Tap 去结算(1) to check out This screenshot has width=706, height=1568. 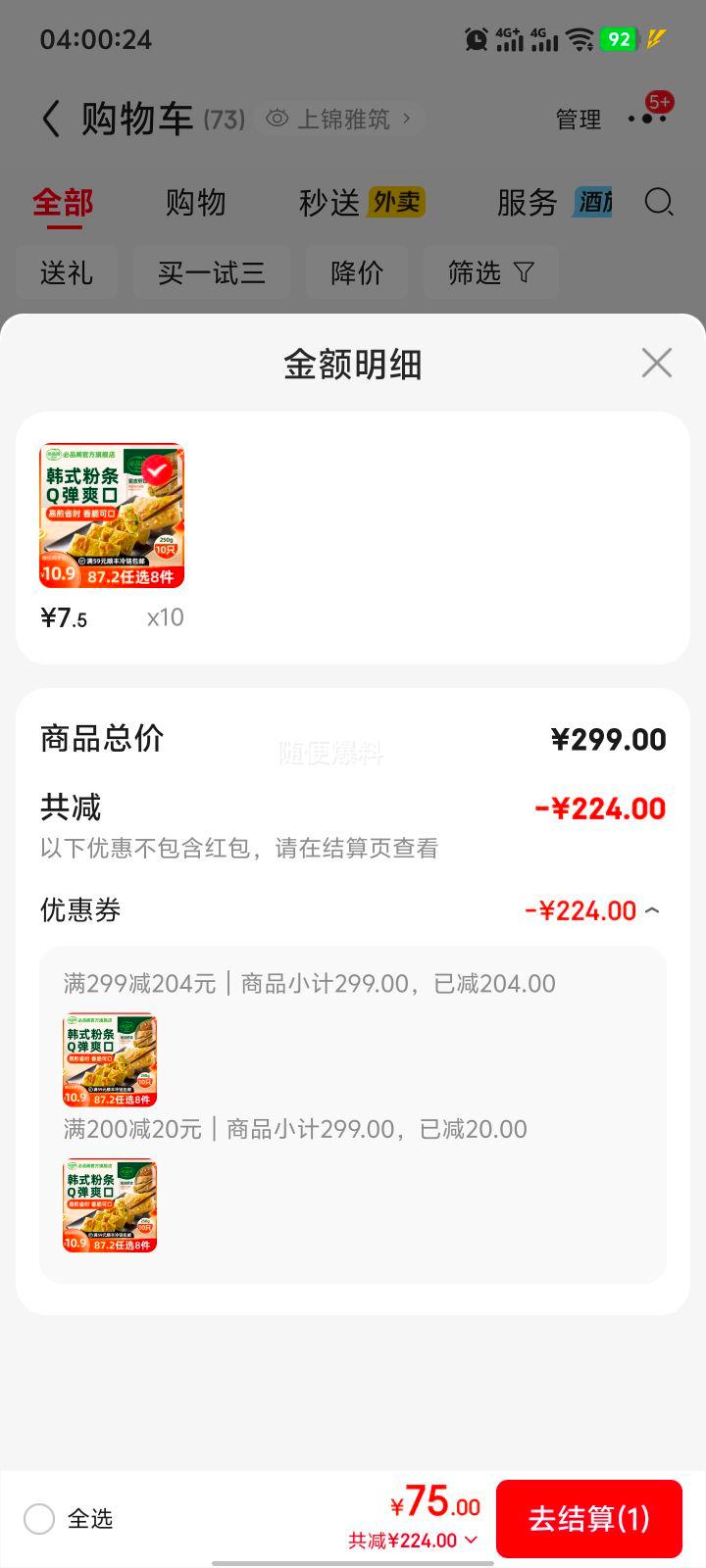(589, 1518)
